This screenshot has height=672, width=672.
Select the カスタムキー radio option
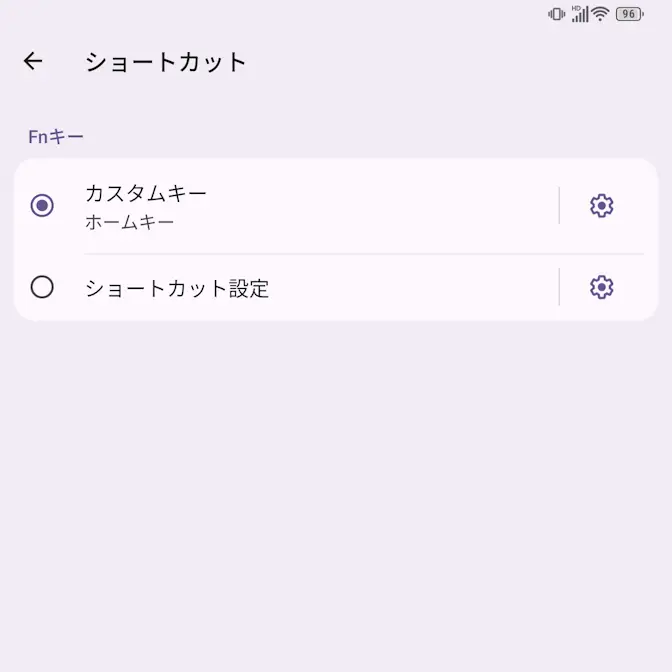(42, 206)
